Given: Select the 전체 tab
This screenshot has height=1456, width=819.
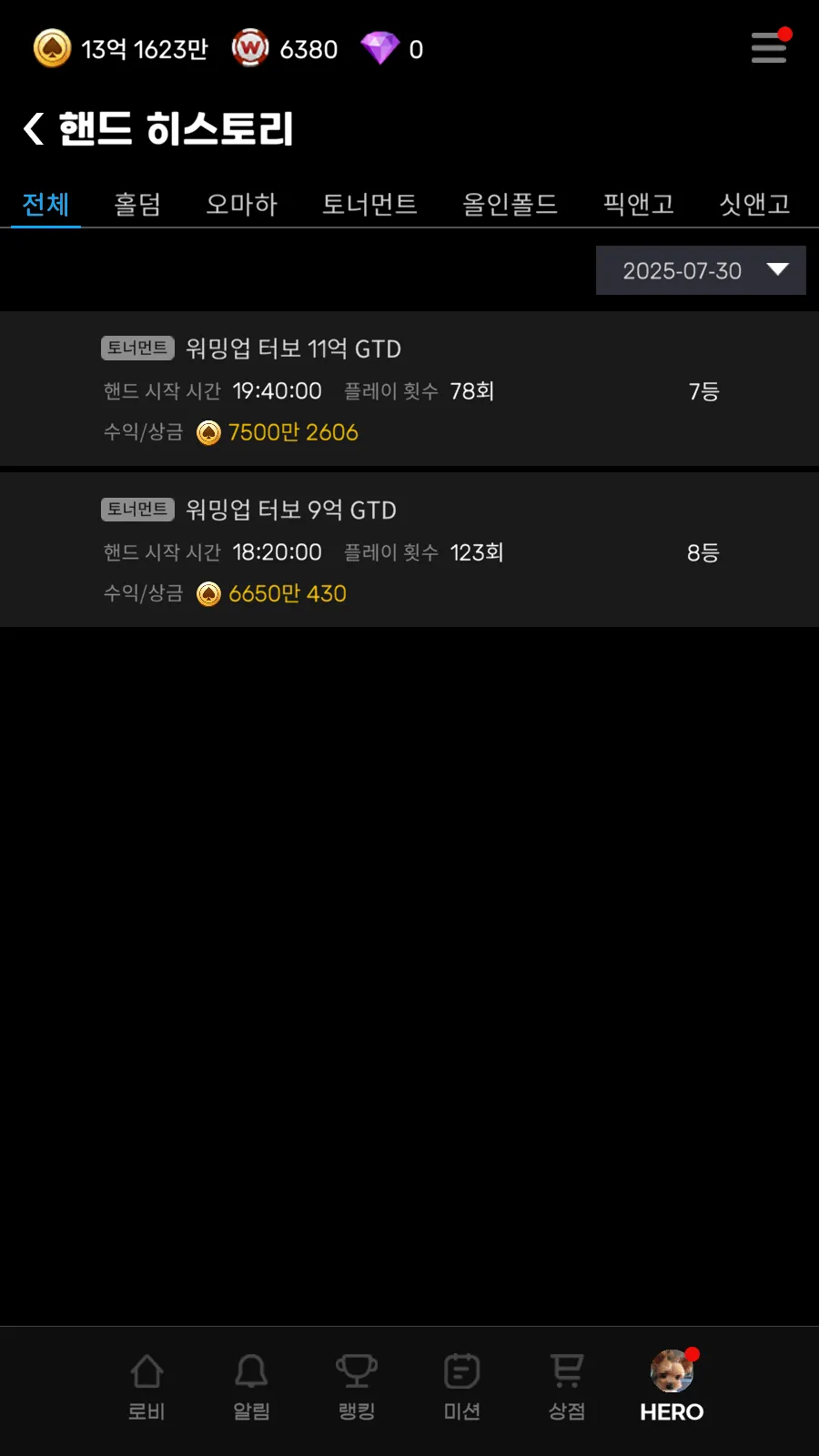Looking at the screenshot, I should pos(45,204).
